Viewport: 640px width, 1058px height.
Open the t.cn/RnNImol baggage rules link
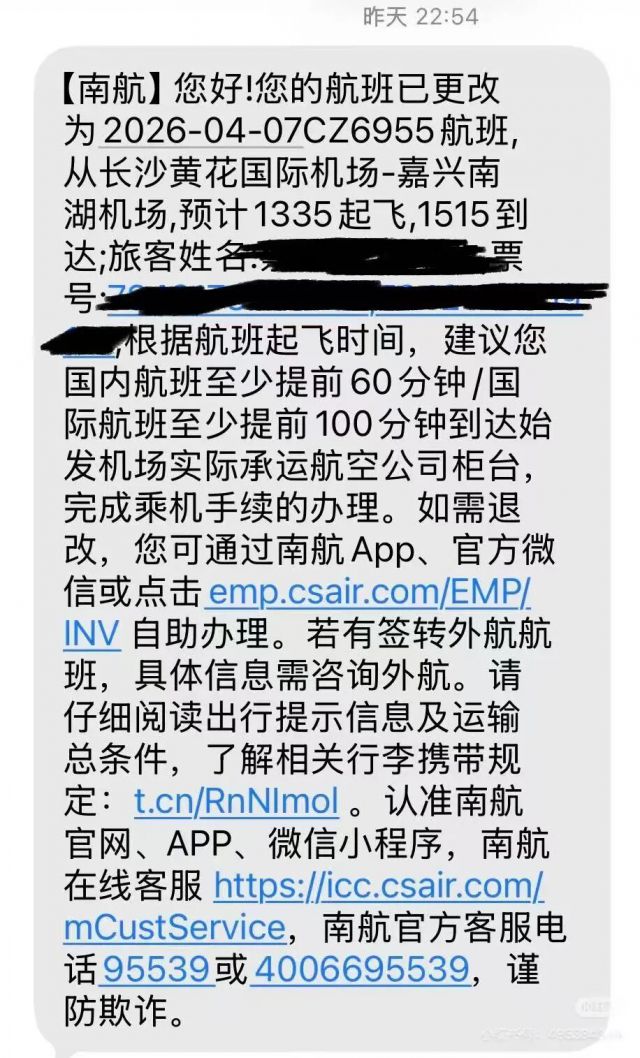(236, 801)
